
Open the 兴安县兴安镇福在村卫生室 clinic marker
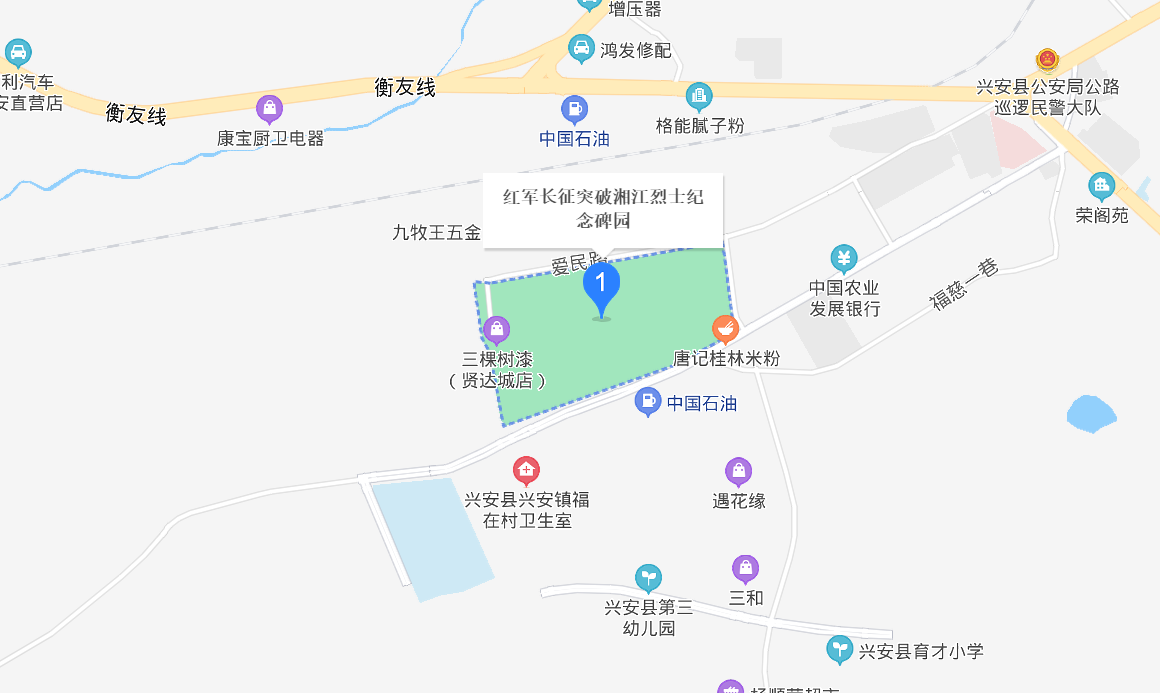pos(526,469)
